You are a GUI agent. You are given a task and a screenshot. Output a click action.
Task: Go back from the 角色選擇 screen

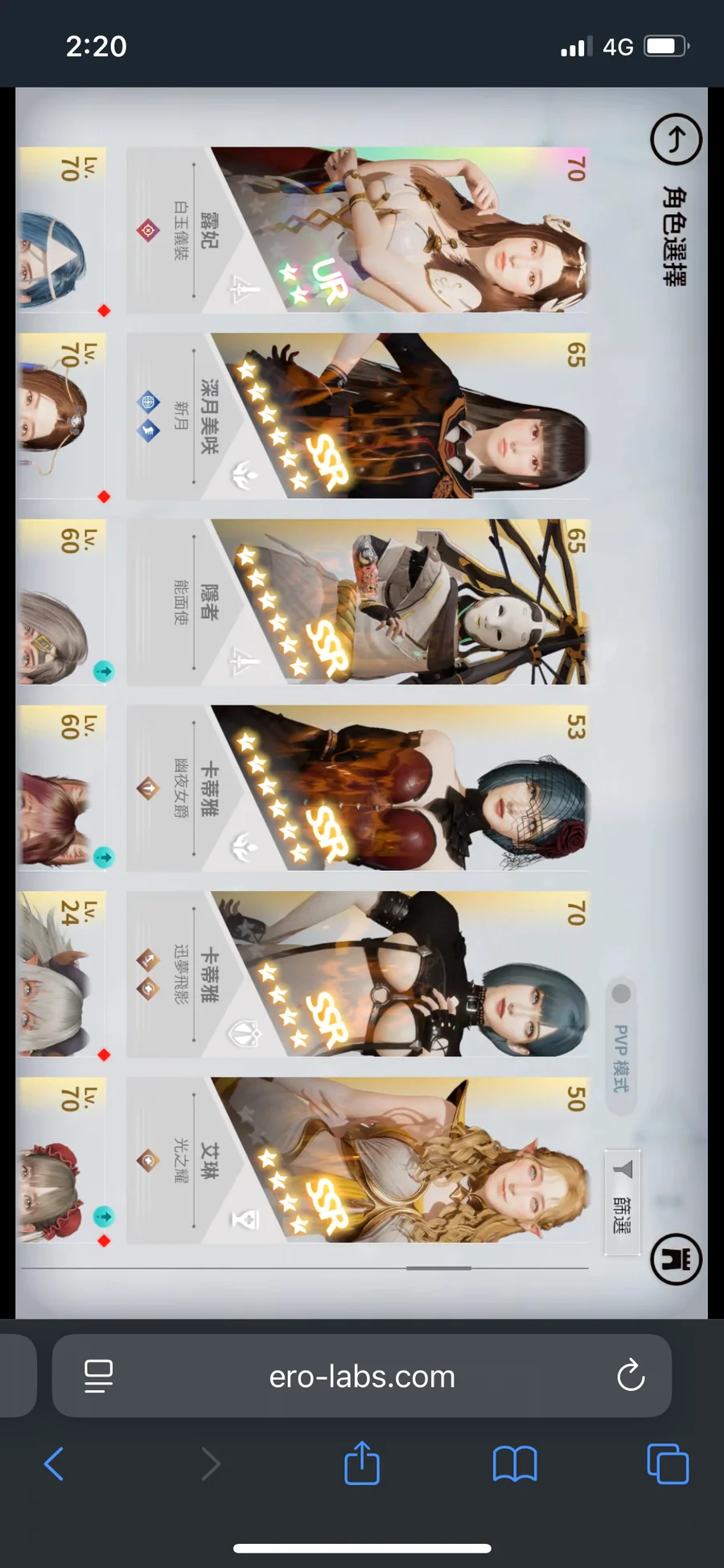(x=676, y=139)
